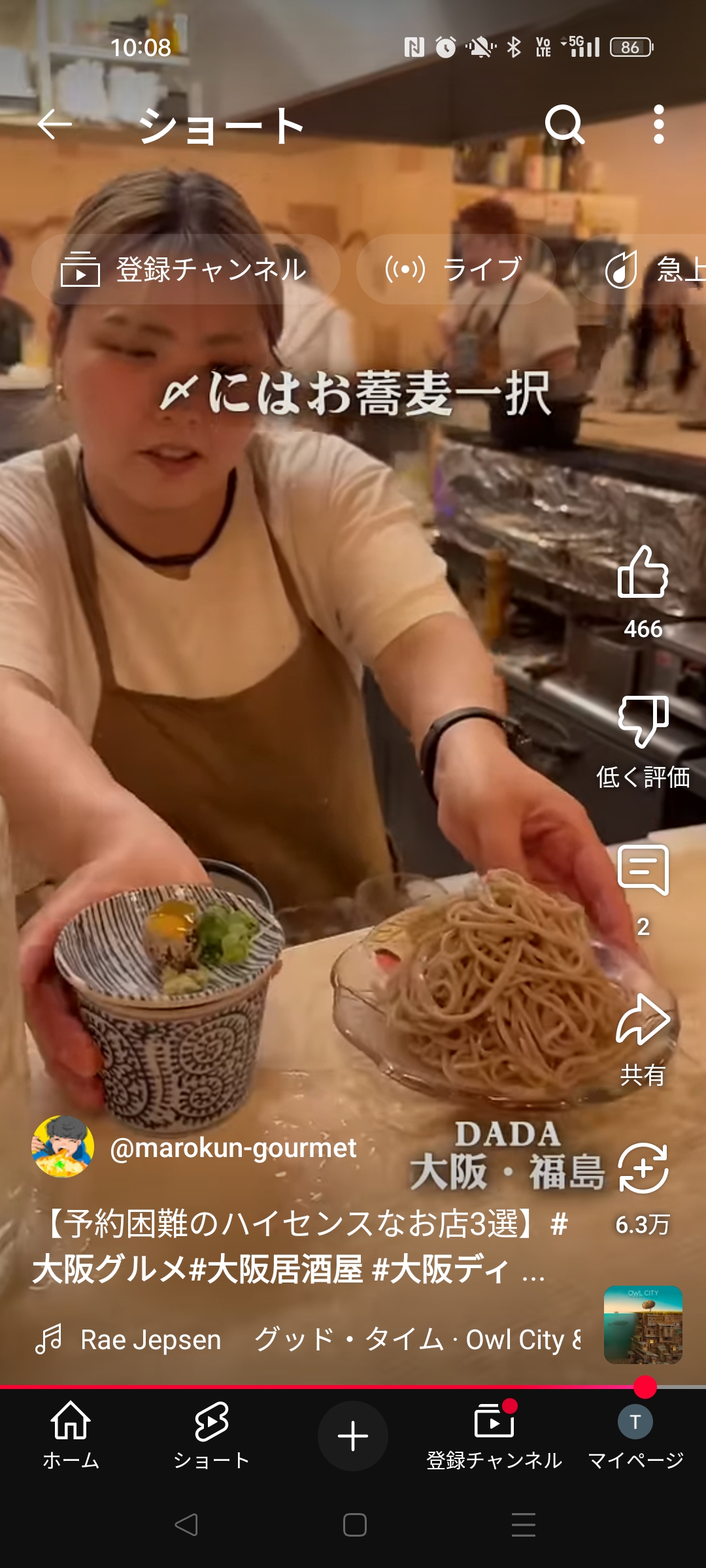Share this Short via 共有

(643, 1021)
